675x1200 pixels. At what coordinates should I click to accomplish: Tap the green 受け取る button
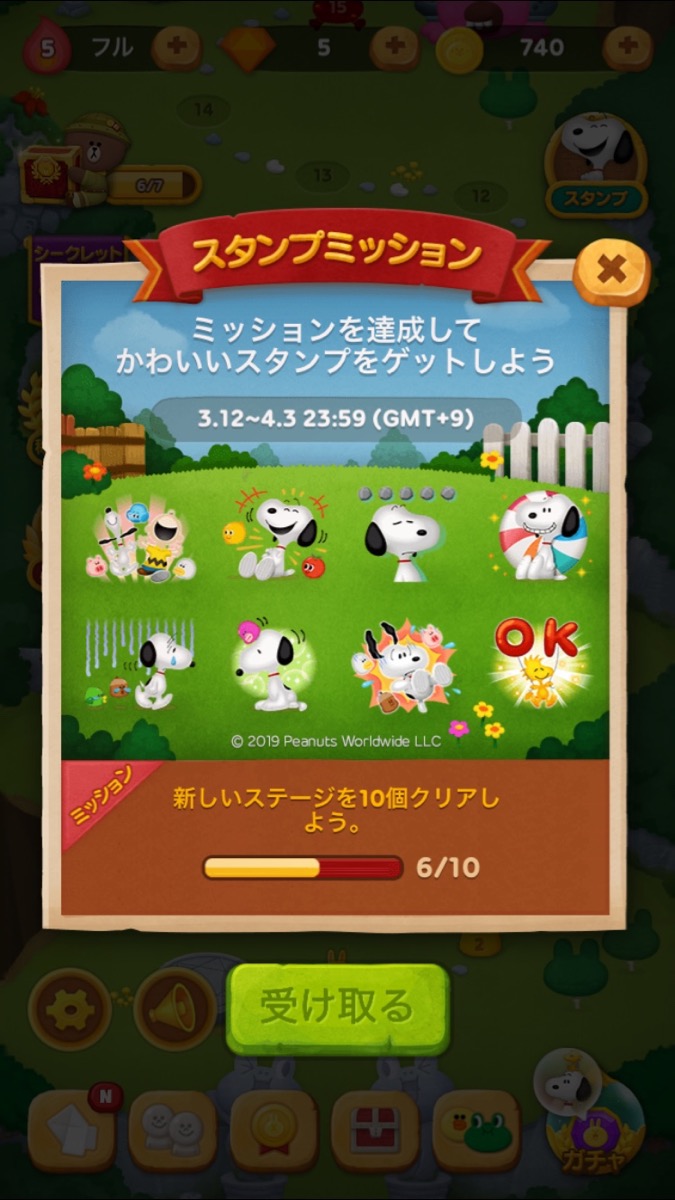(x=337, y=1008)
